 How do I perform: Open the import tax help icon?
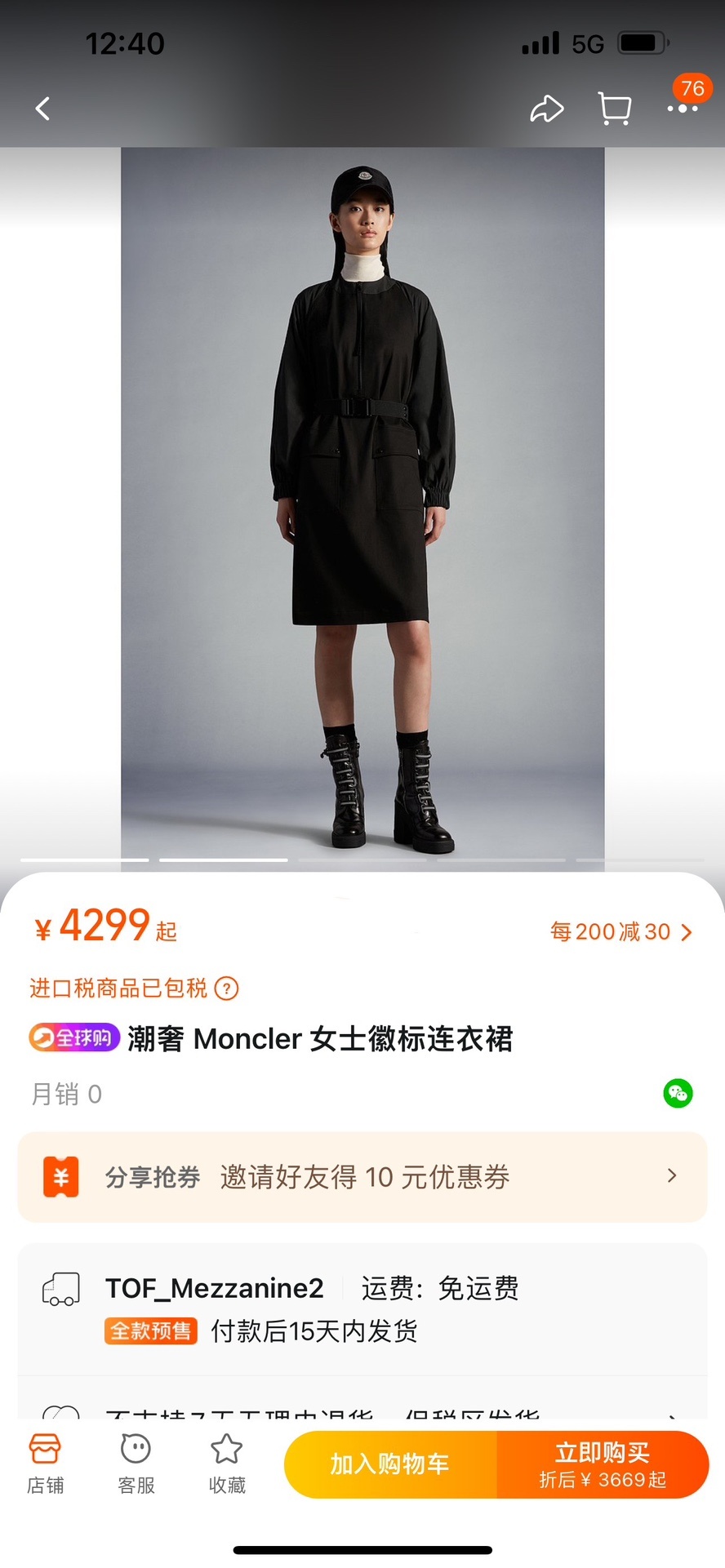[x=226, y=988]
